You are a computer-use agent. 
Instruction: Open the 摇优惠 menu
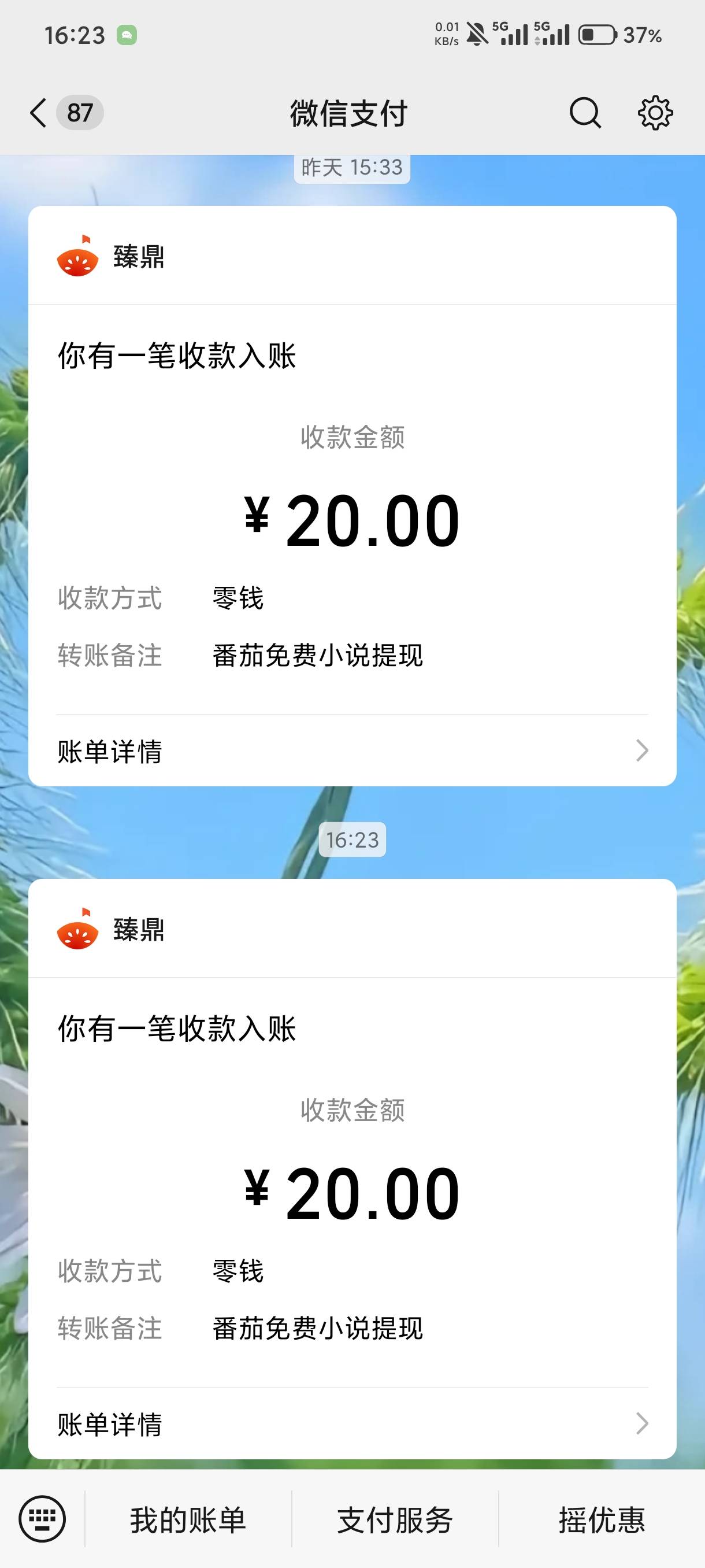tap(602, 1519)
